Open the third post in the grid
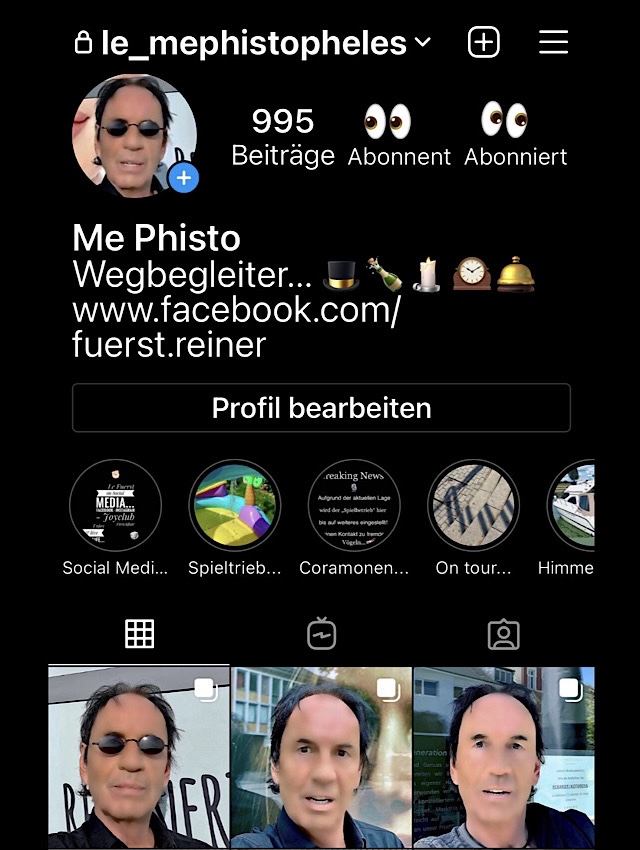This screenshot has height=850, width=640. [504, 758]
